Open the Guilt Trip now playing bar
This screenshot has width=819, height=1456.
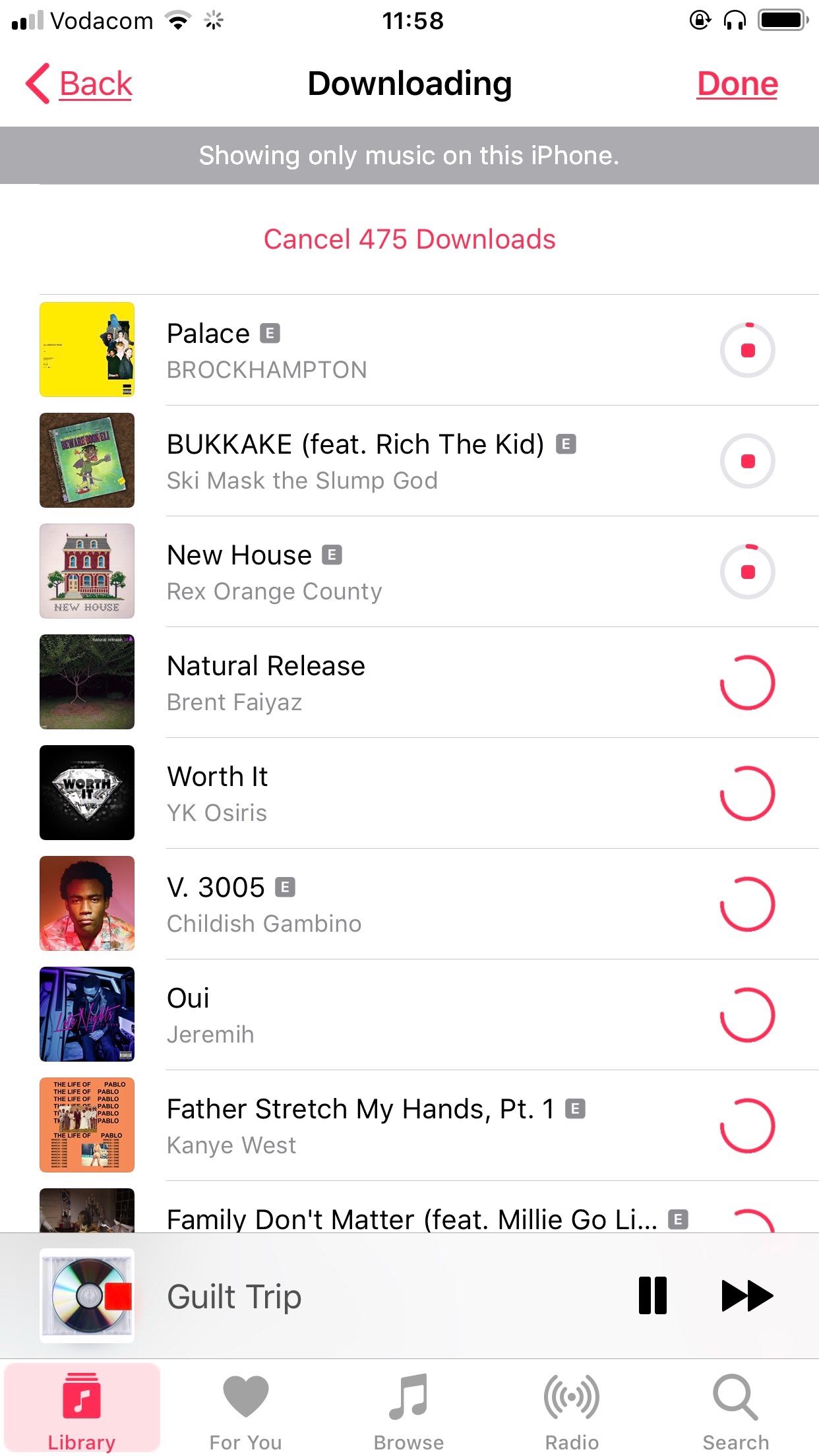(x=330, y=1296)
